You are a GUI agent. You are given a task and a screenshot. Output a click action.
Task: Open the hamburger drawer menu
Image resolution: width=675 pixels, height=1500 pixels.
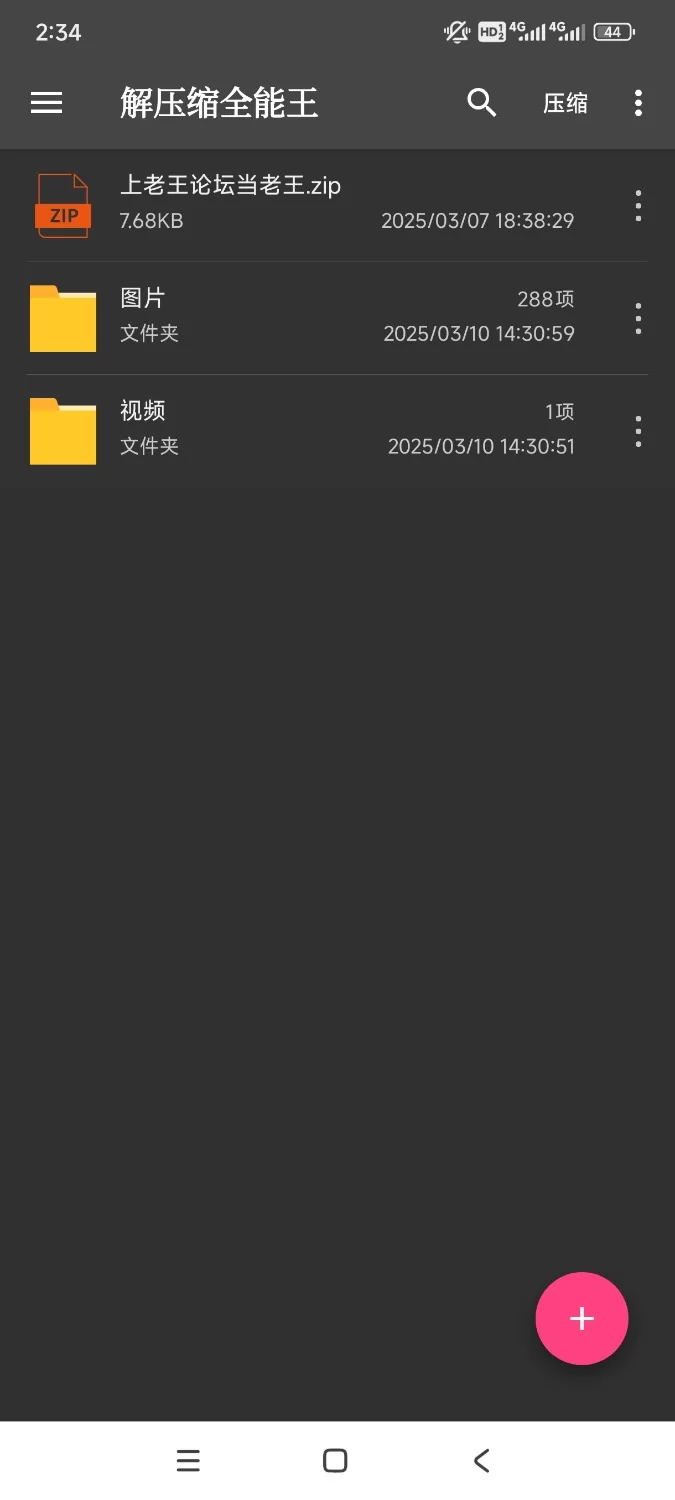click(x=46, y=103)
